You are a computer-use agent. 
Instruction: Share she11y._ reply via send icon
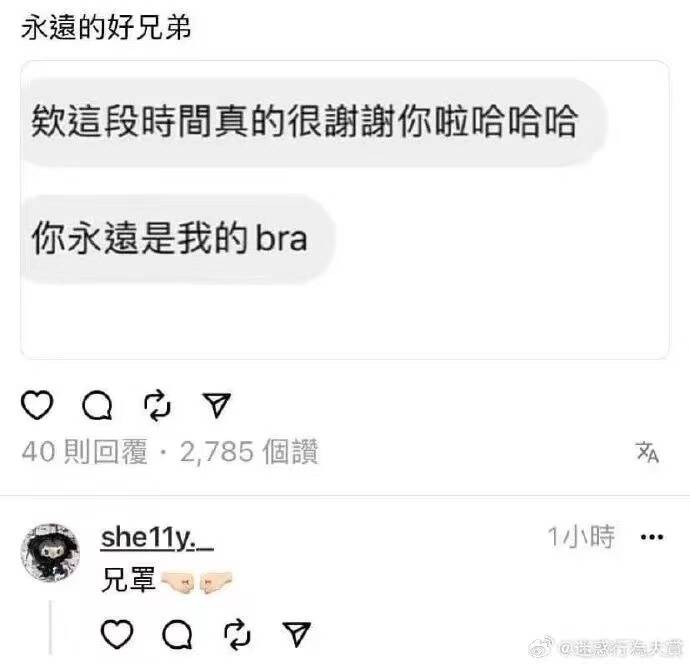297,633
